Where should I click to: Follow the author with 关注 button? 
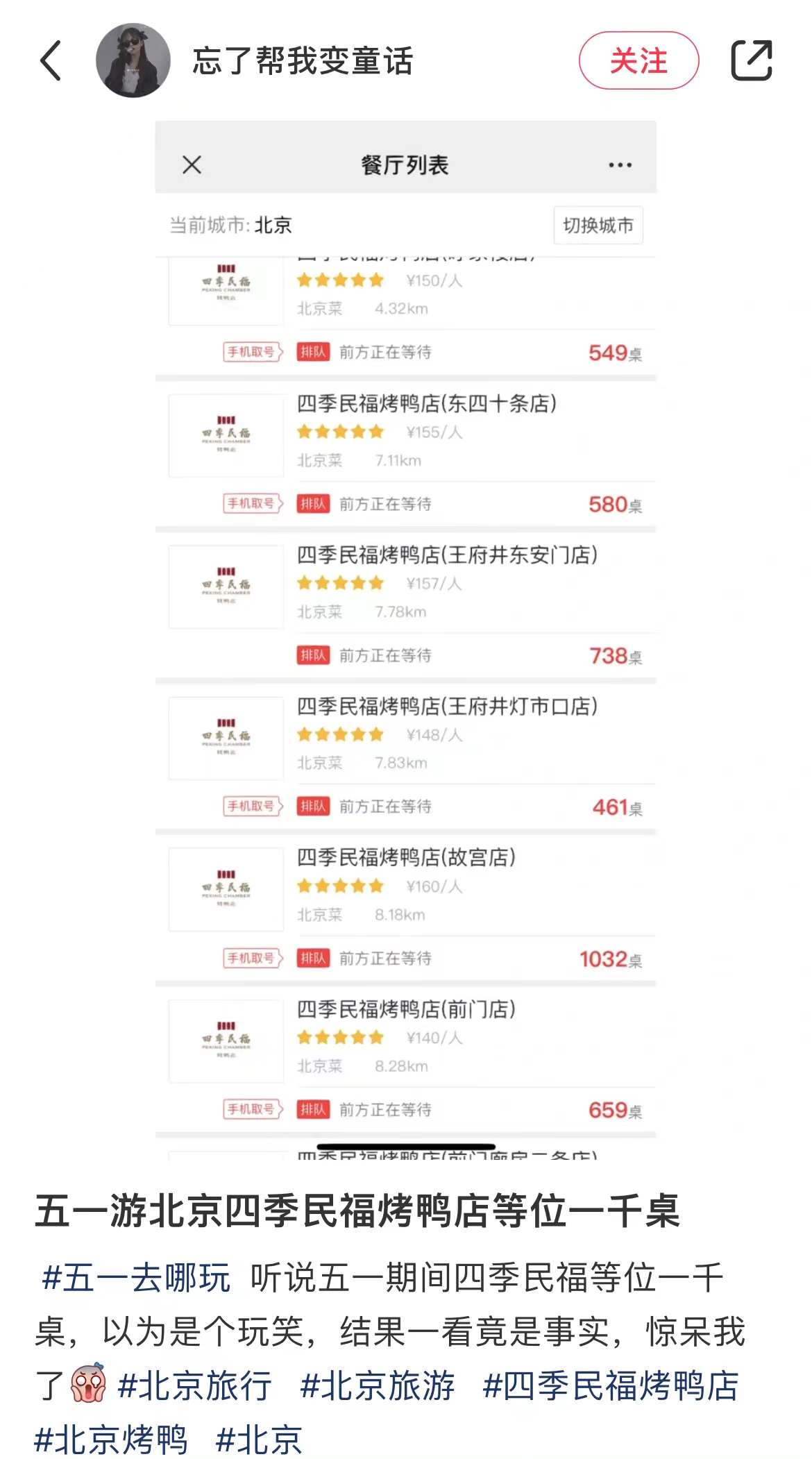pos(638,61)
